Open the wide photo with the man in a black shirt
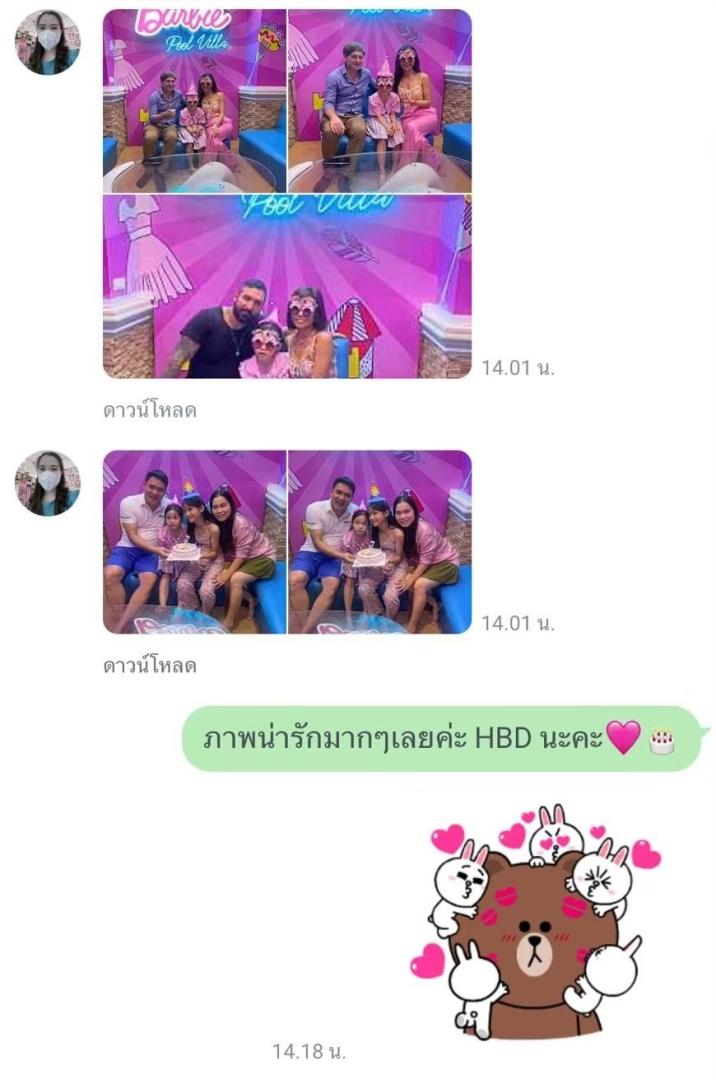Viewport: 716px width, 1080px height. point(287,287)
